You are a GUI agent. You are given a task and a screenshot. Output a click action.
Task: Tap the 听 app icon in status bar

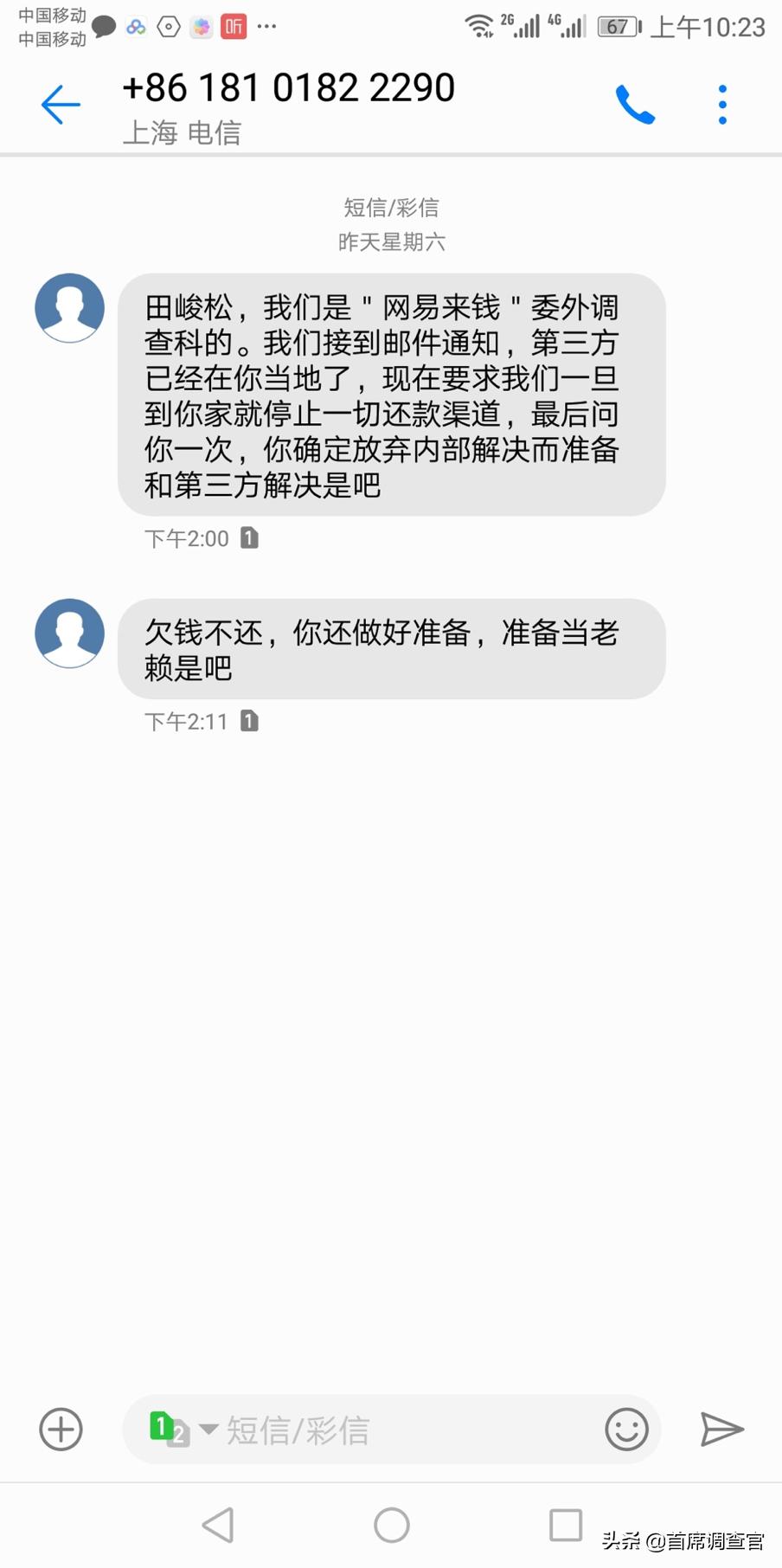click(x=233, y=27)
